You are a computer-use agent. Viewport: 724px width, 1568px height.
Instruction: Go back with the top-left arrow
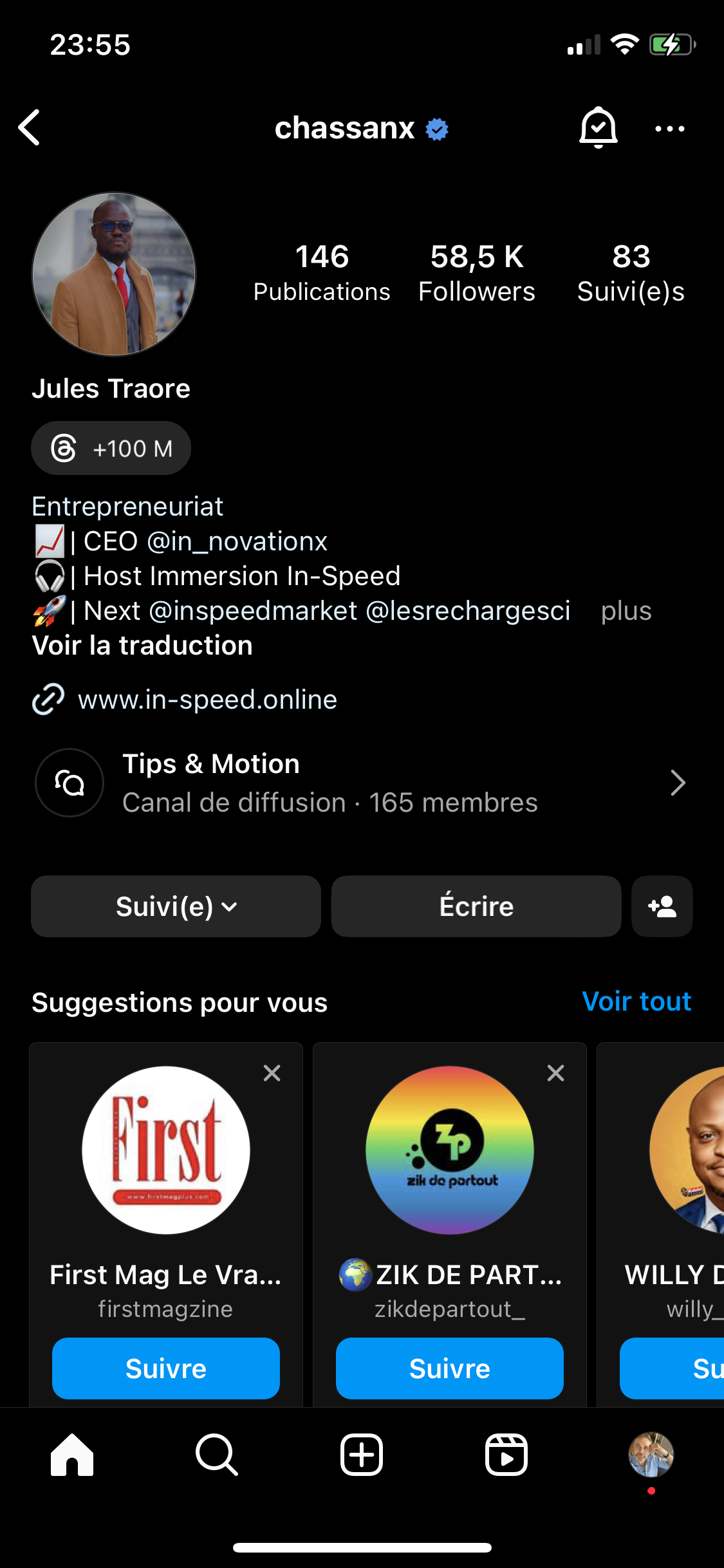coord(30,127)
